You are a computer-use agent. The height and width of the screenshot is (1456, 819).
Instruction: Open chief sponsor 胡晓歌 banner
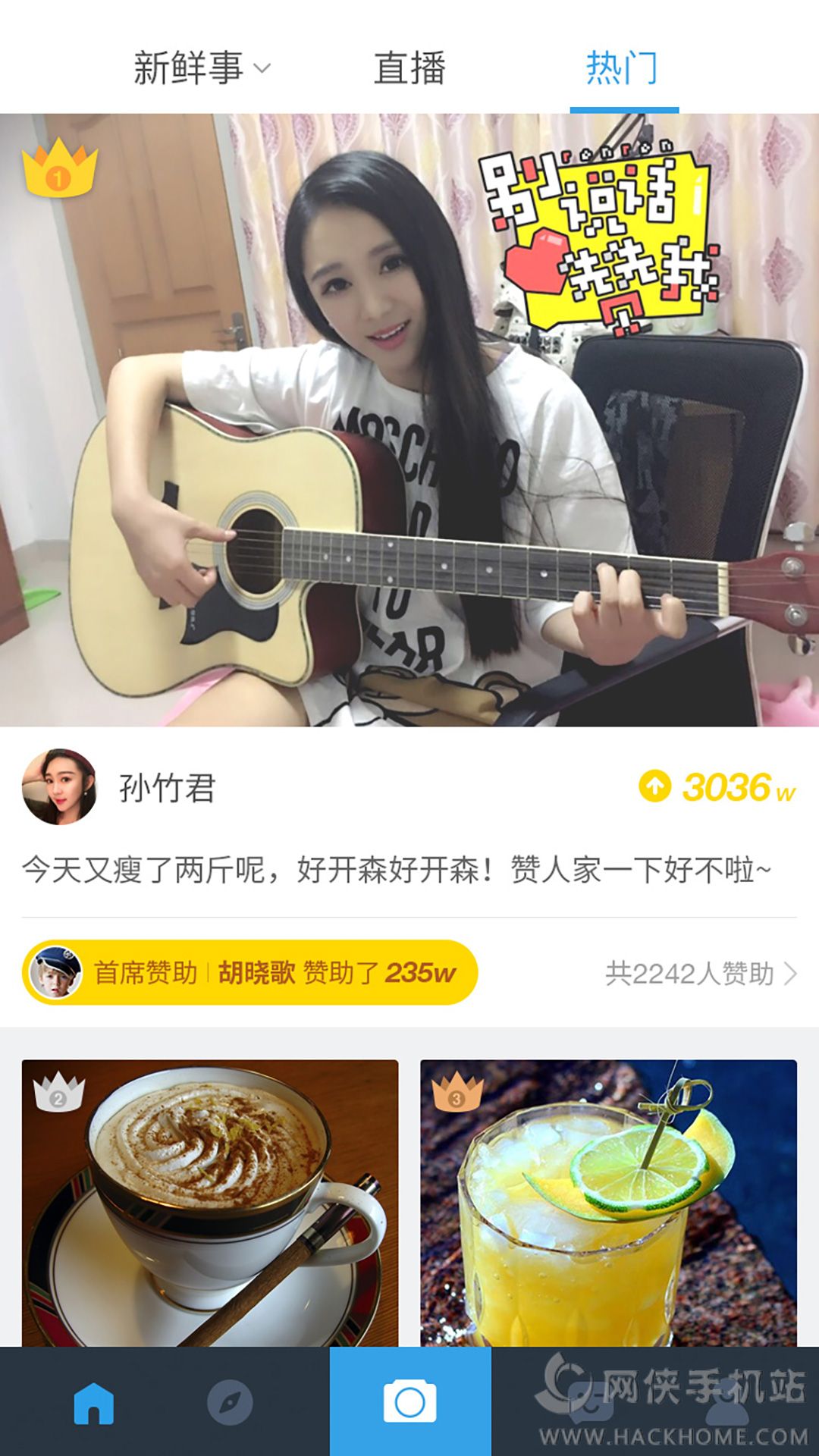pos(250,972)
